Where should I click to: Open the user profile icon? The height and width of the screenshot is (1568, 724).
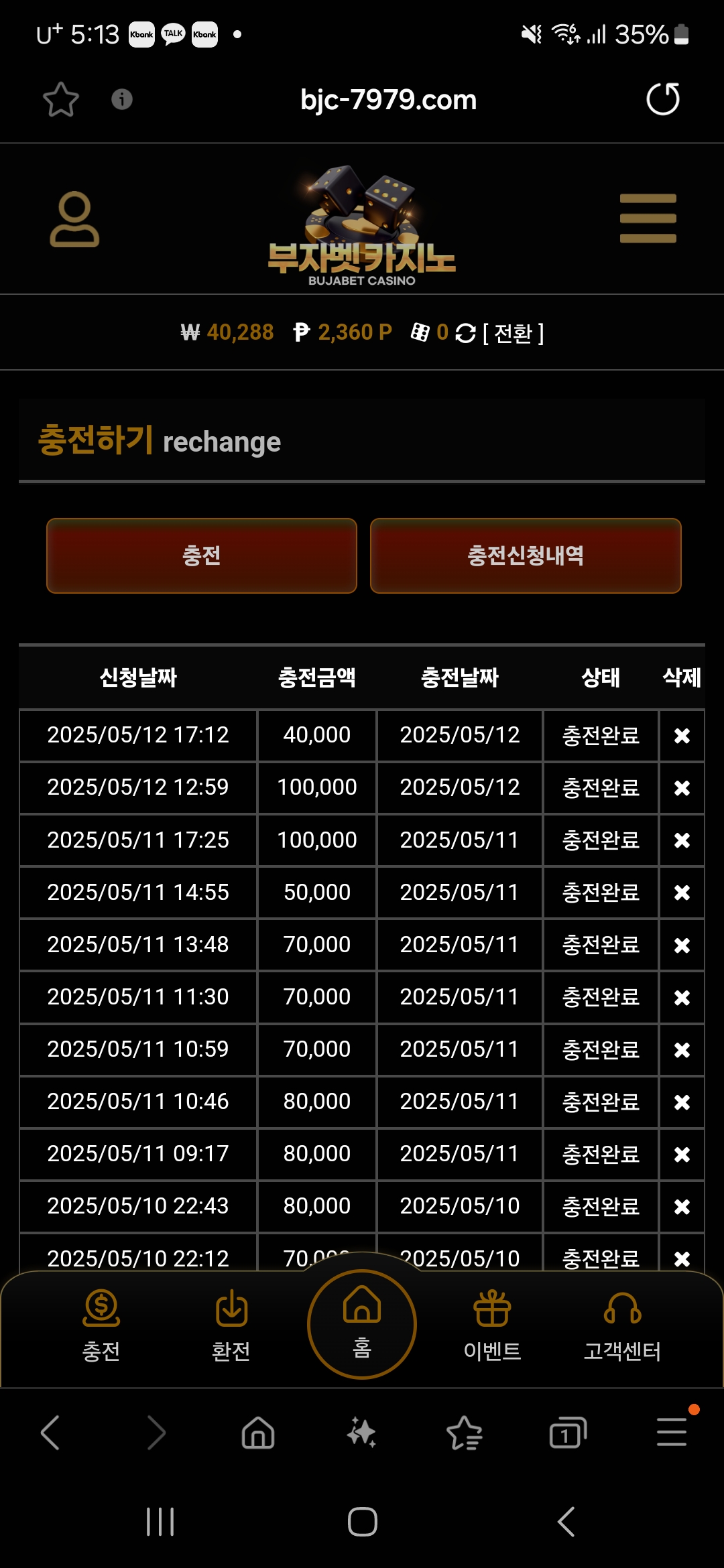74,219
